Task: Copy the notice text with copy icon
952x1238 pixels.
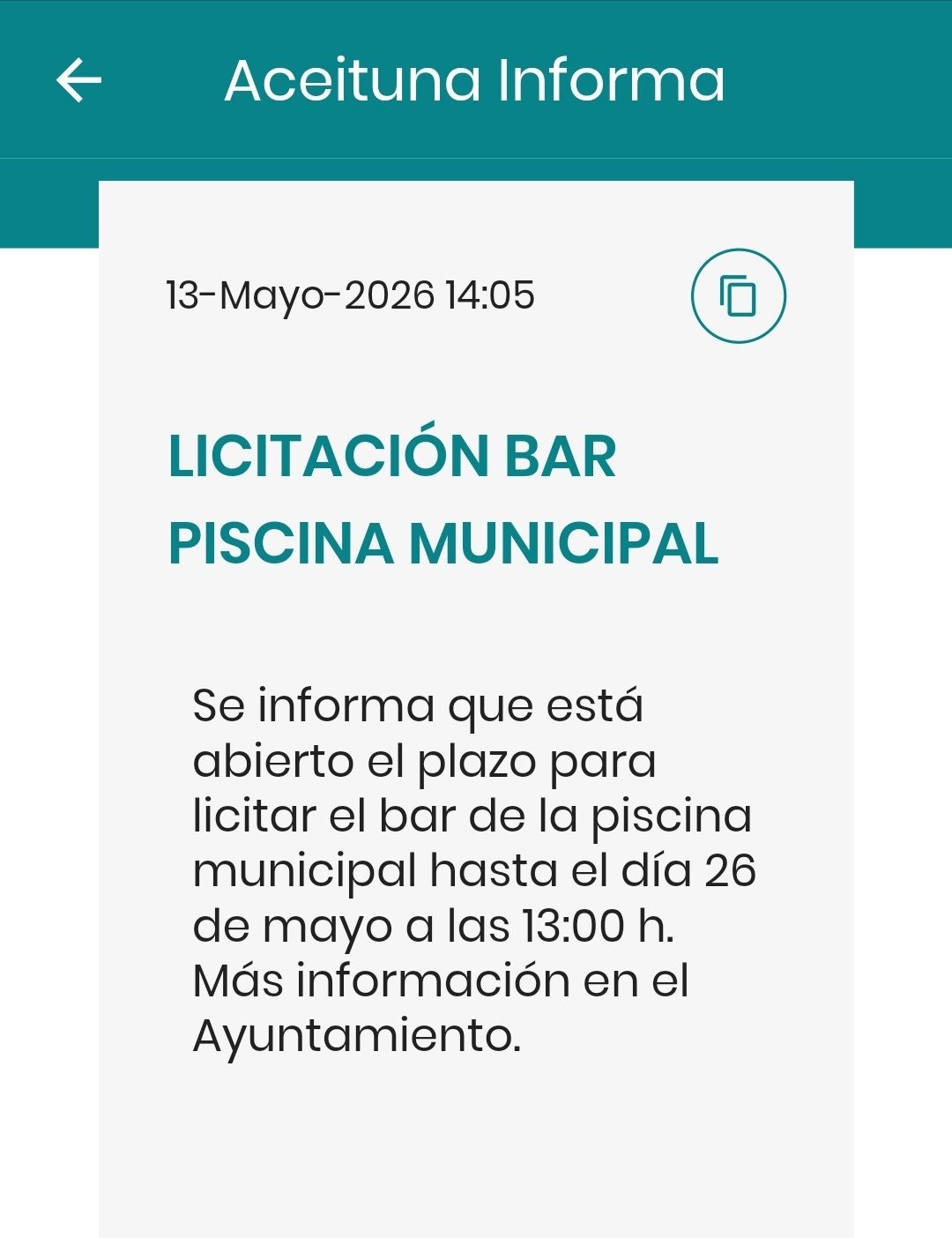Action: click(738, 296)
